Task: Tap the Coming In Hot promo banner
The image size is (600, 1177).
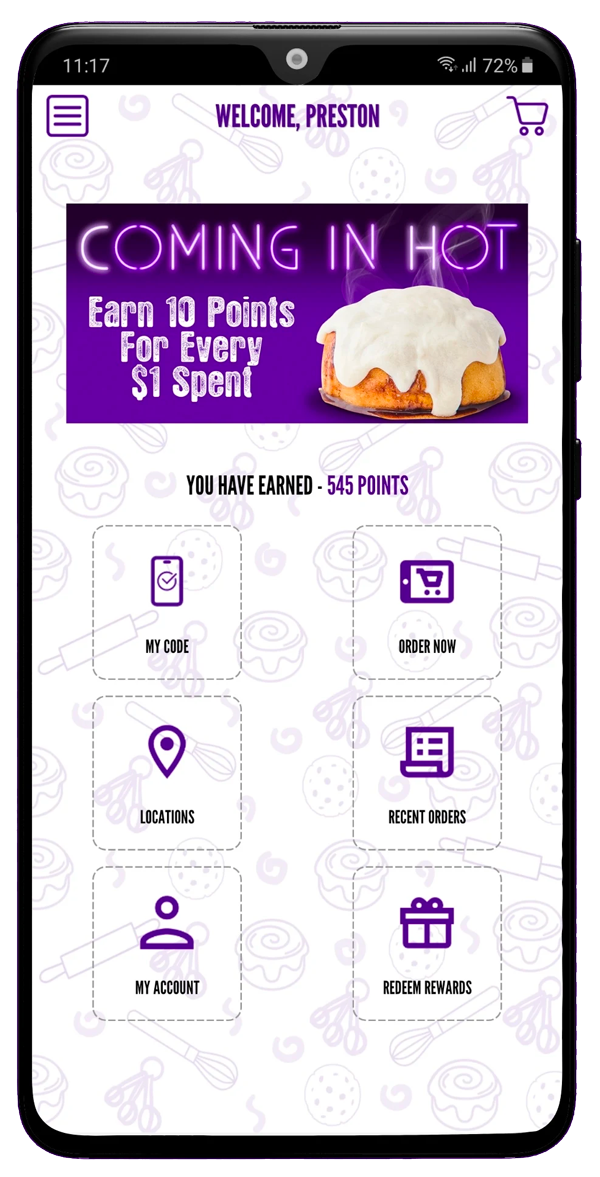Action: coord(297,313)
